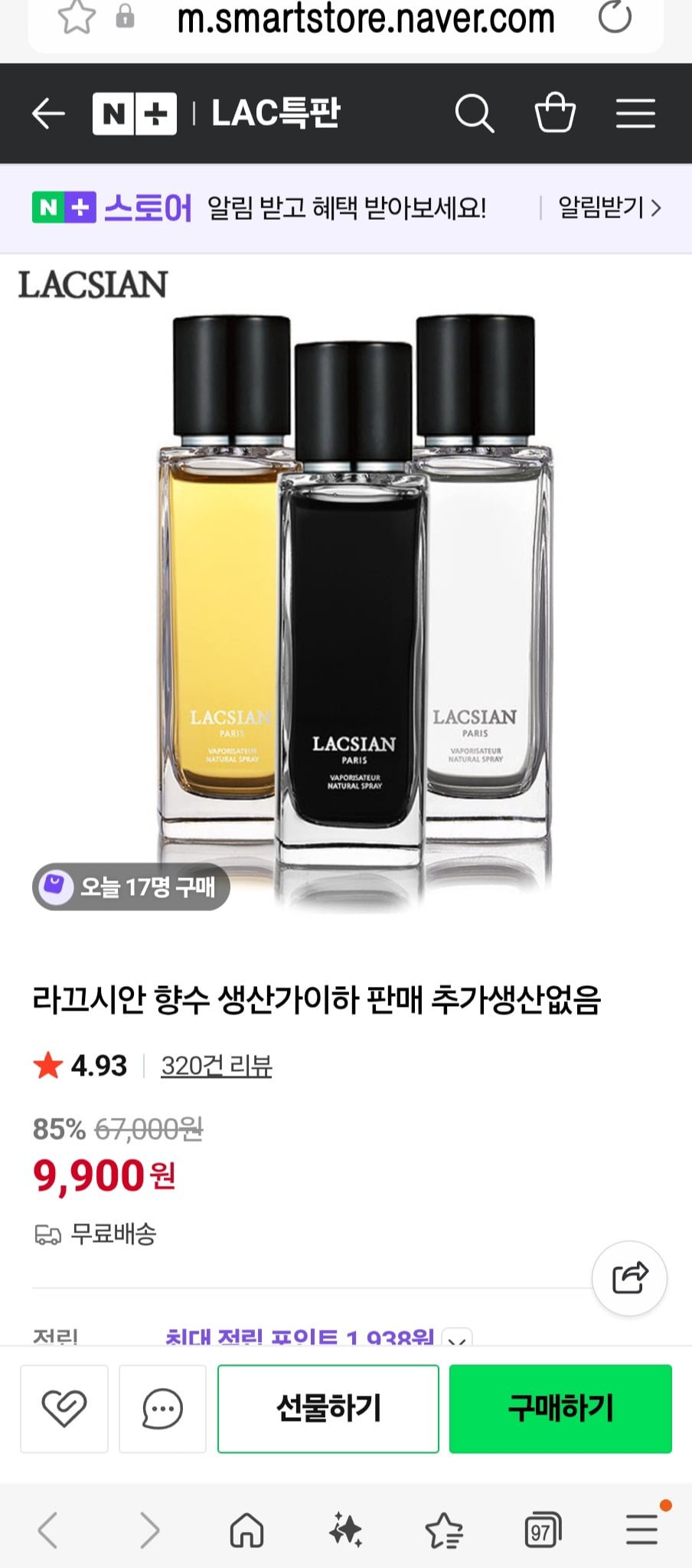Image resolution: width=692 pixels, height=1568 pixels.
Task: Bookmark page with address bar star
Action: tap(77, 18)
